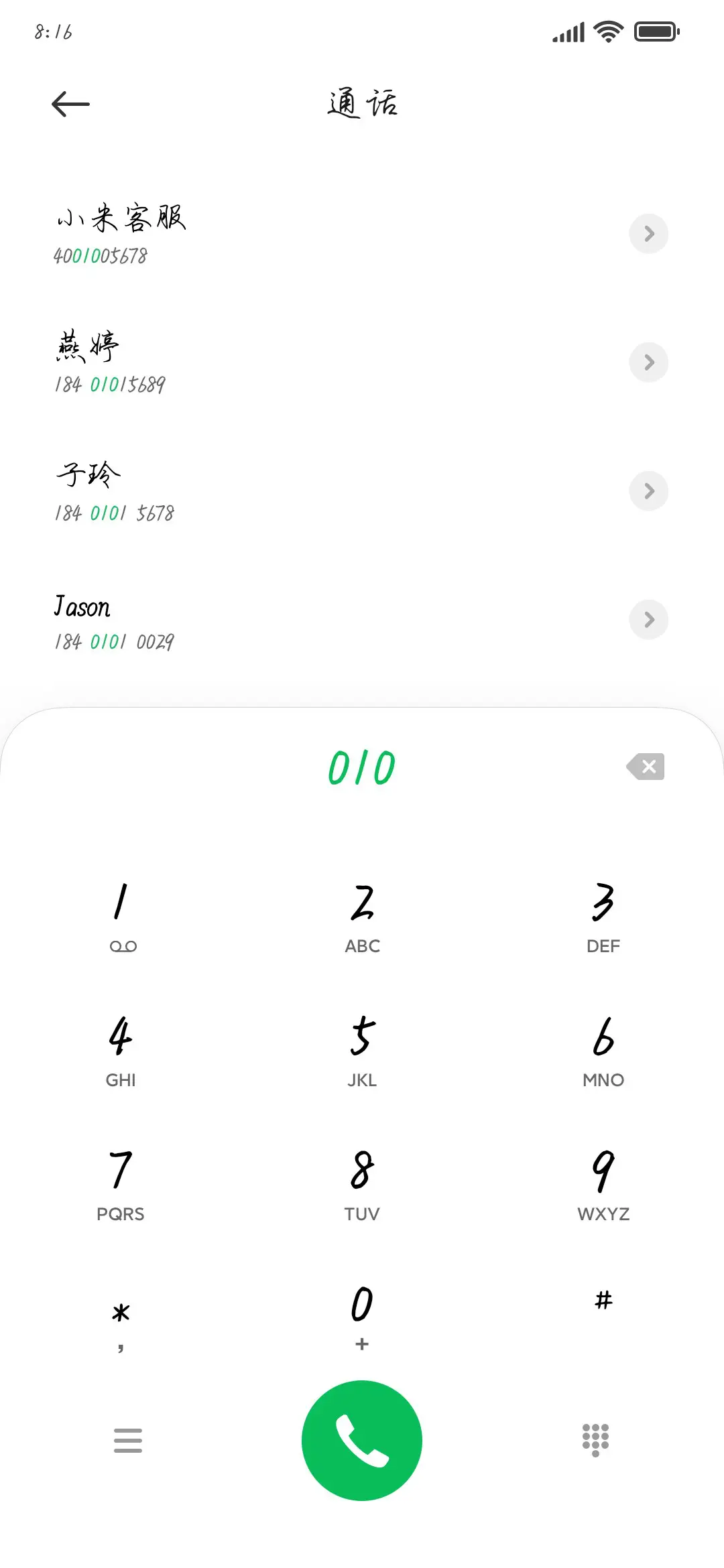Tap the star key on the keypad
This screenshot has height=1568, width=724.
[x=121, y=1313]
